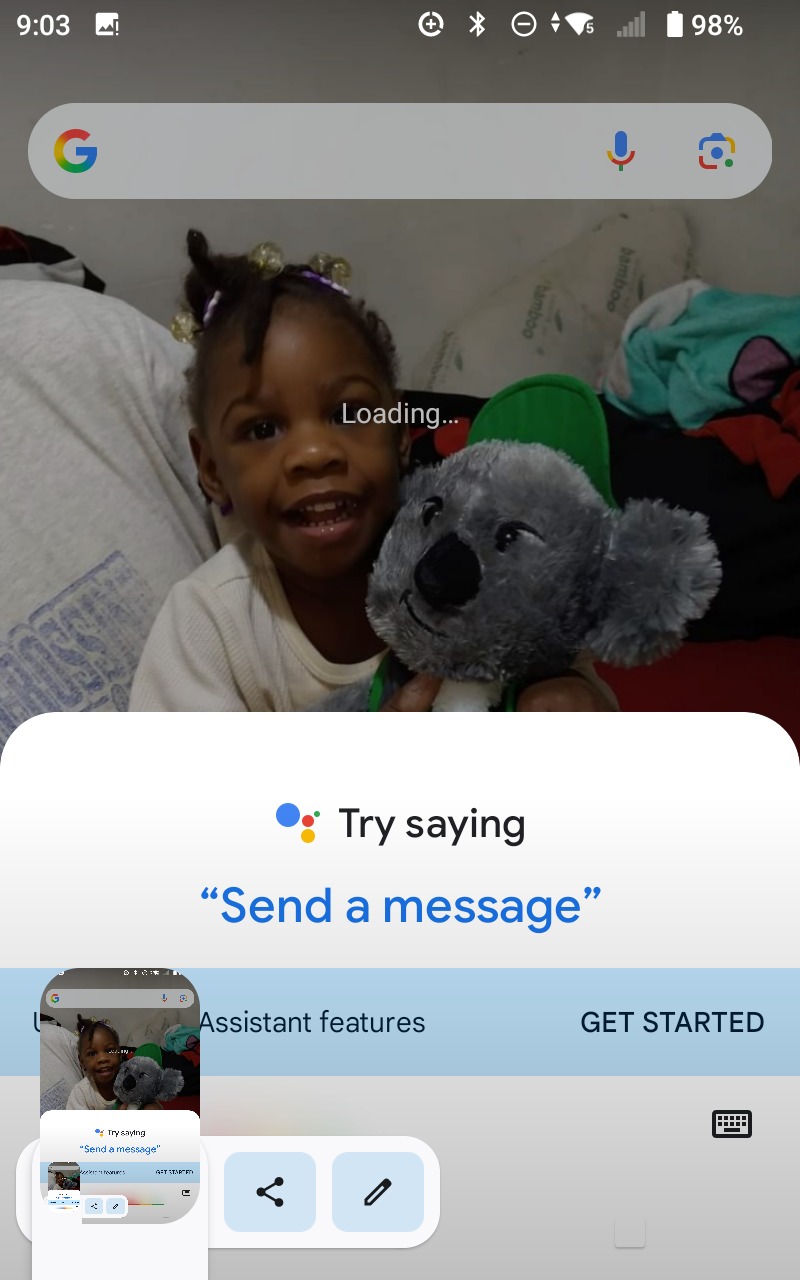The height and width of the screenshot is (1280, 800).
Task: Edit the screenshot with the pencil
Action: tap(378, 1192)
